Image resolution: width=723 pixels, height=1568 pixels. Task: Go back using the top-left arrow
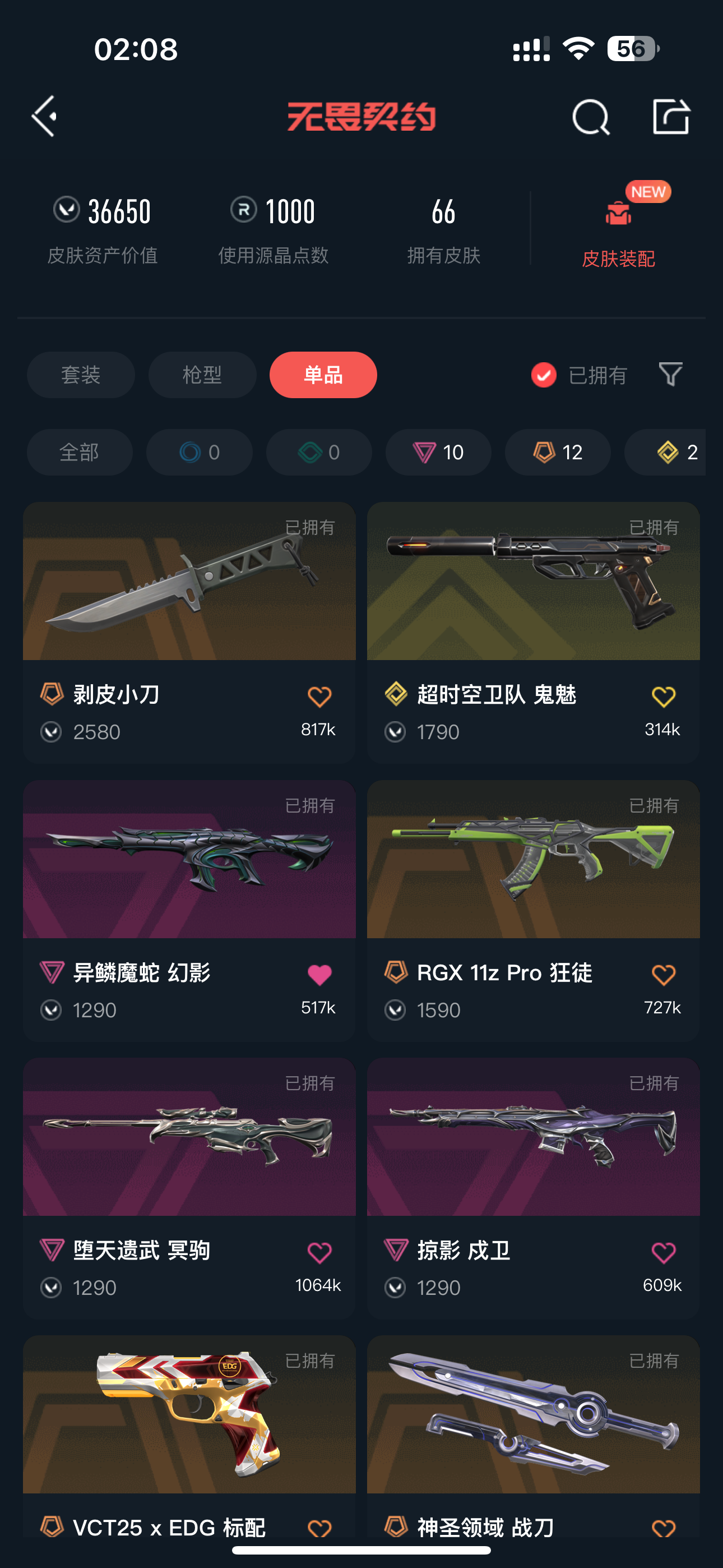pyautogui.click(x=44, y=116)
